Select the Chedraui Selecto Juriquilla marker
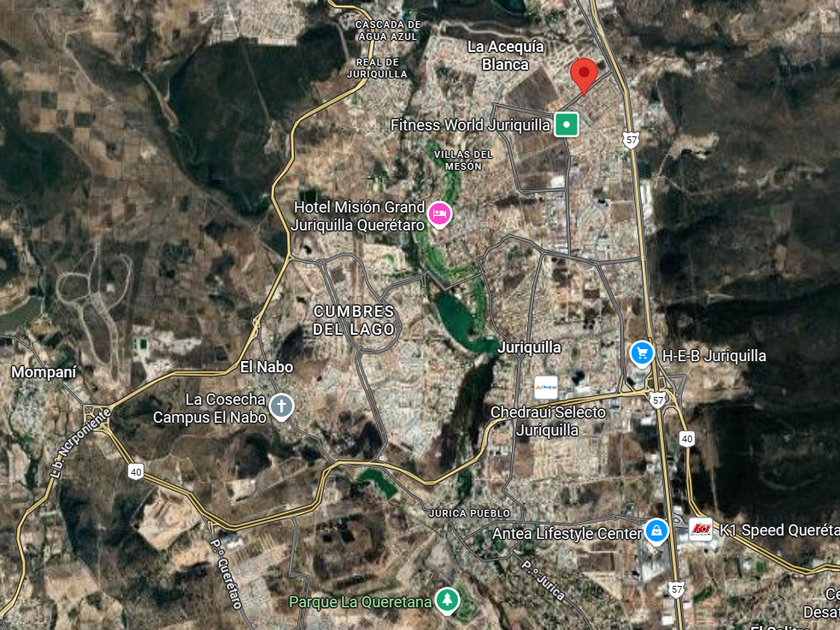This screenshot has height=630, width=840. click(x=546, y=387)
